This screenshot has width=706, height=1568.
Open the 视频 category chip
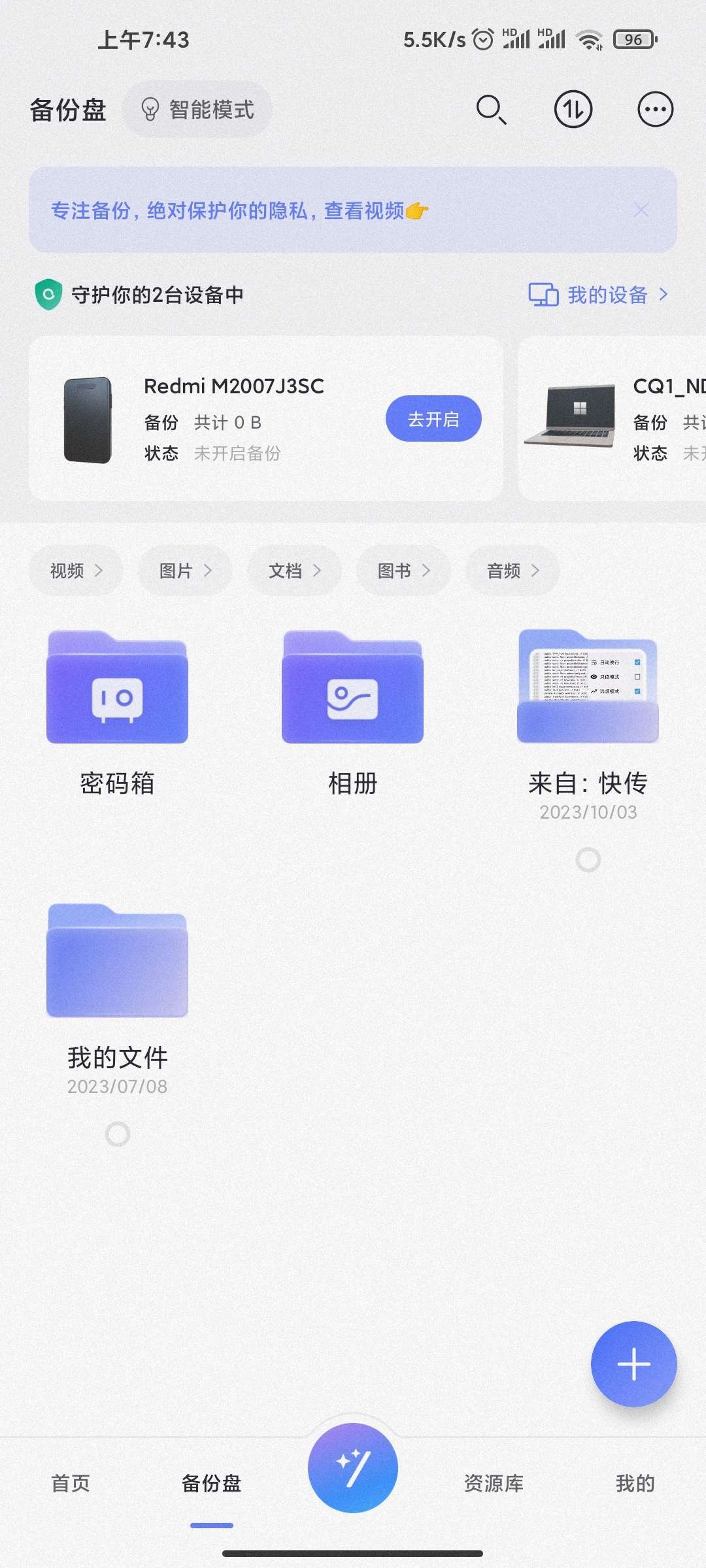point(76,570)
